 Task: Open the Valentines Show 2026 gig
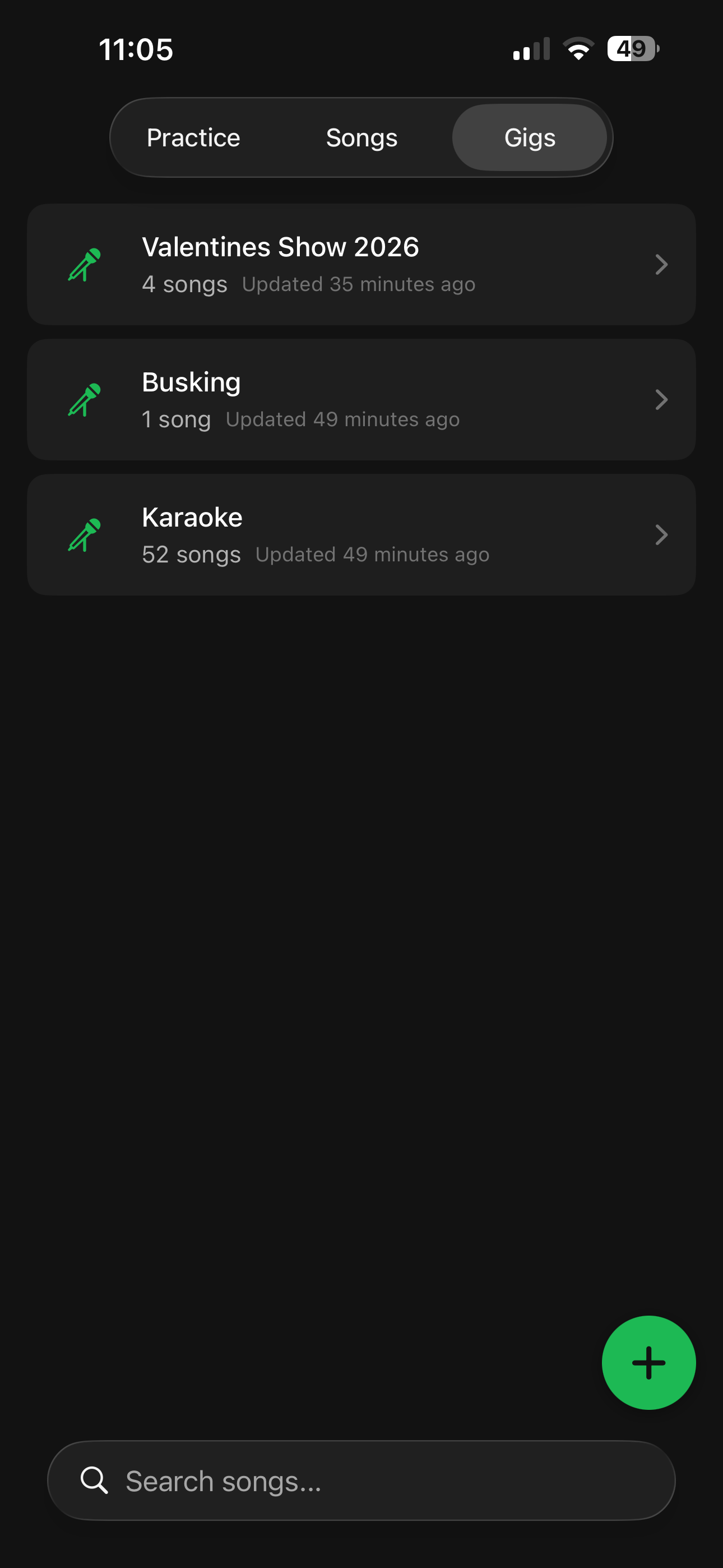tap(361, 264)
